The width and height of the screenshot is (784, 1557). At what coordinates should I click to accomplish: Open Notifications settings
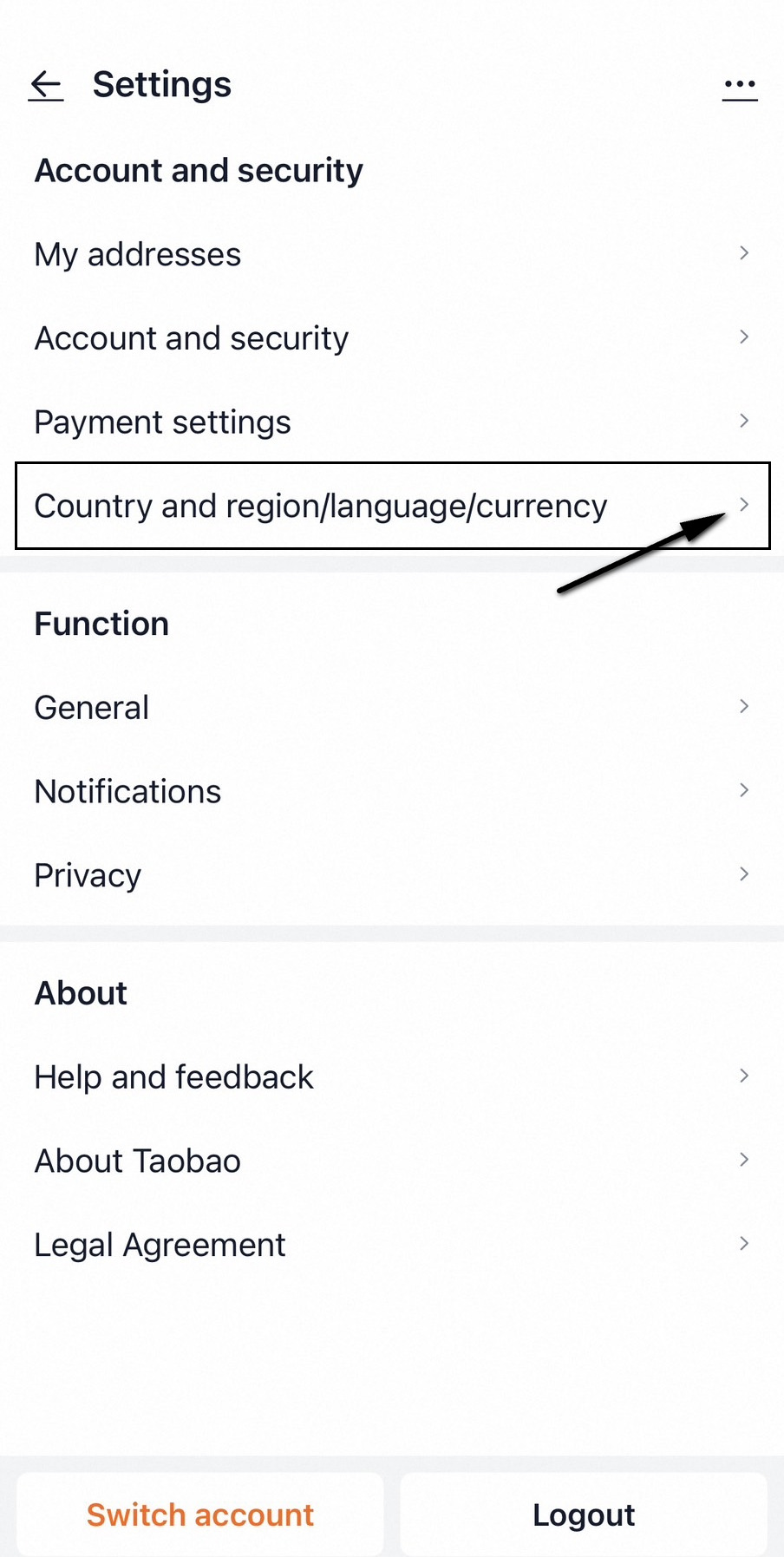pos(390,791)
